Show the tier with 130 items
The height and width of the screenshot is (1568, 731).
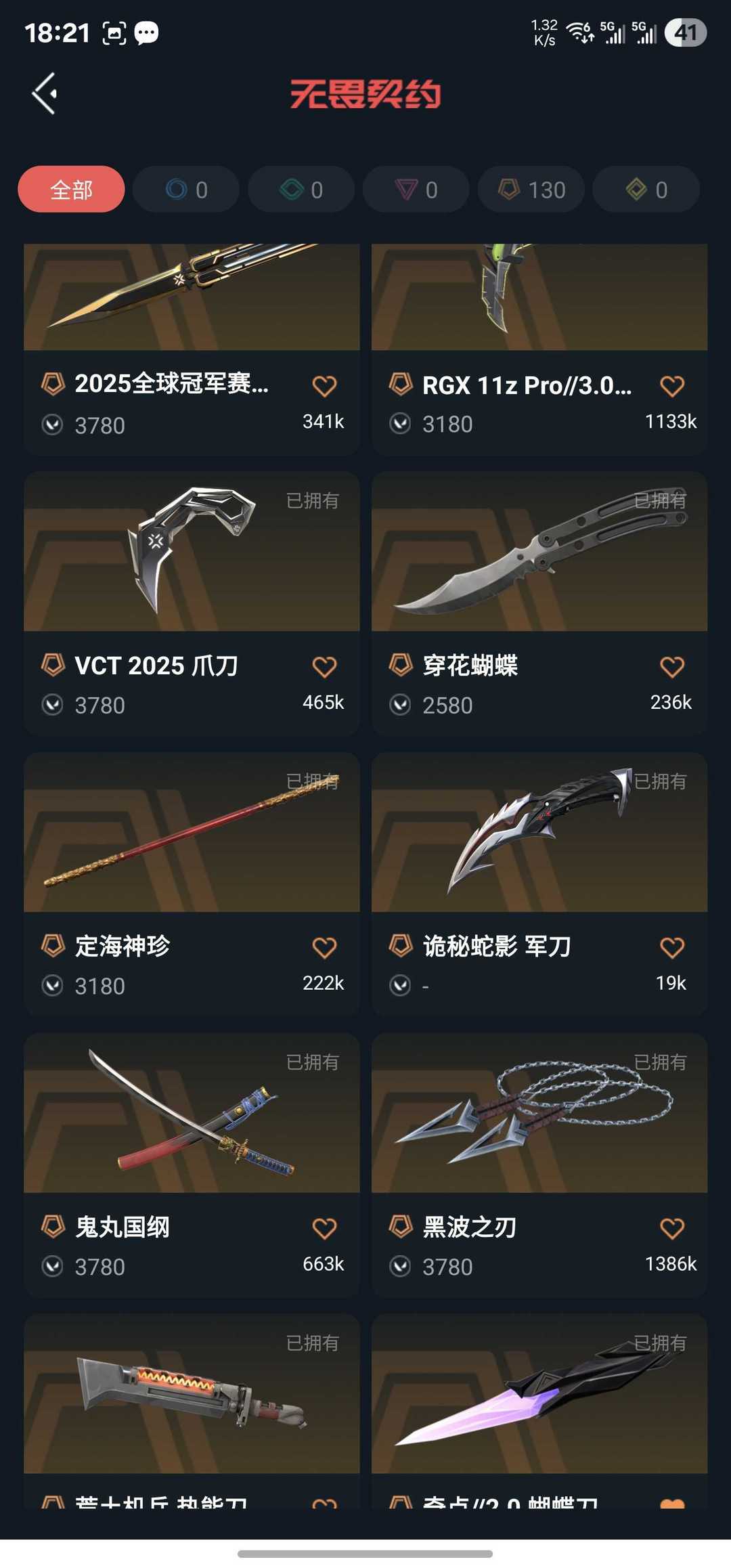tap(531, 190)
